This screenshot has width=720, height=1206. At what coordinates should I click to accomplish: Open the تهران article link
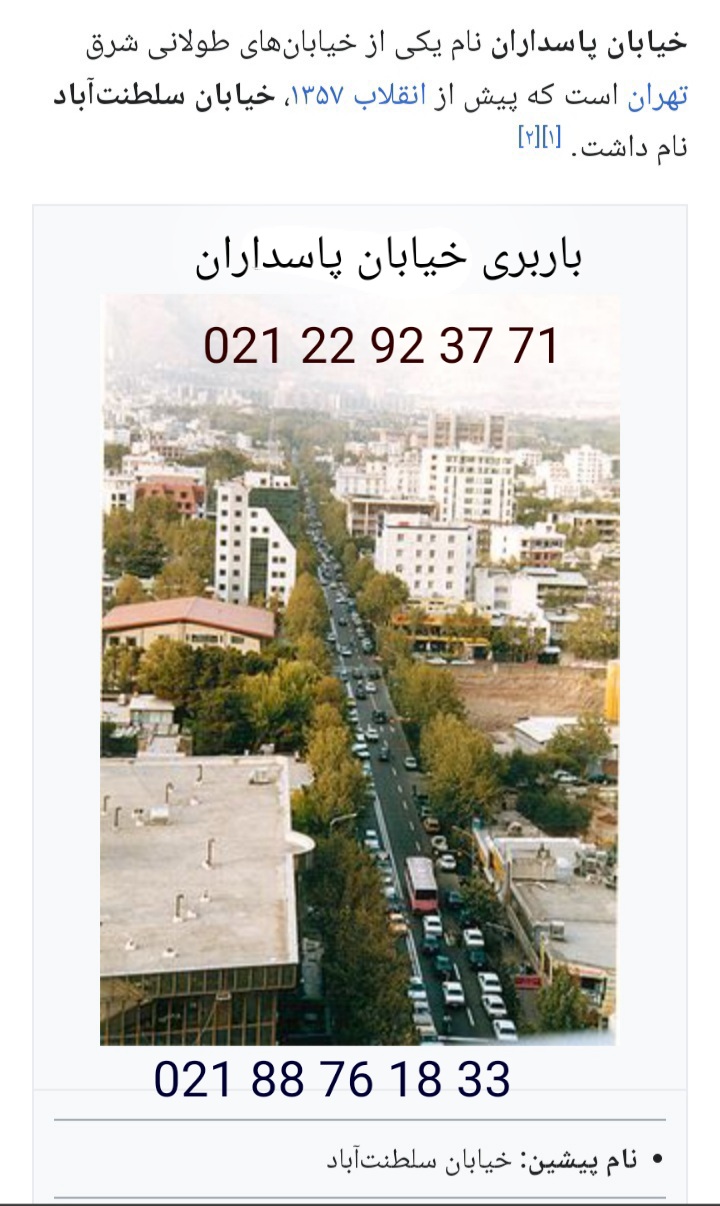[x=658, y=97]
